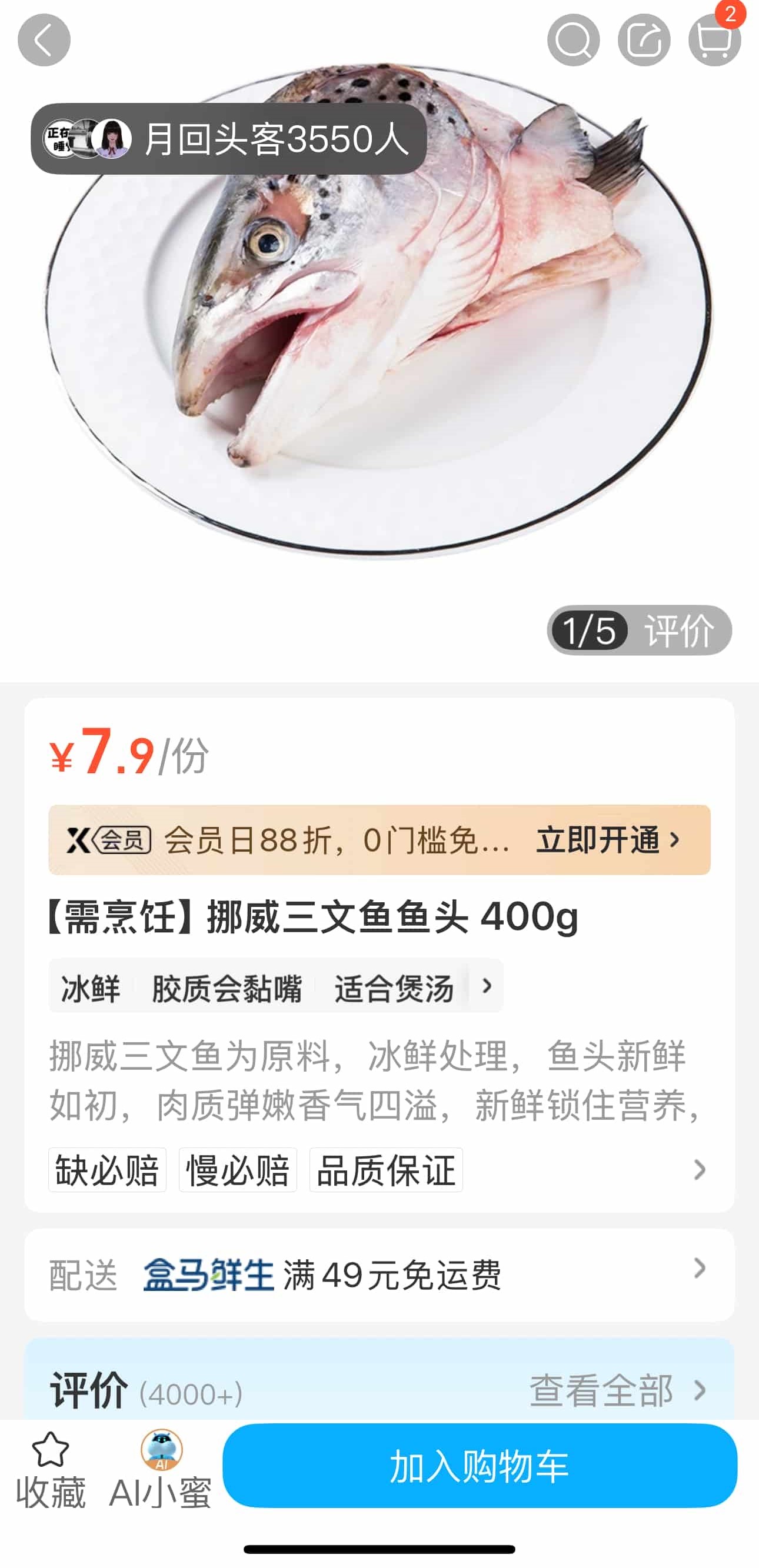759x1568 pixels.
Task: Expand the product tag chips arrow
Action: (x=486, y=986)
